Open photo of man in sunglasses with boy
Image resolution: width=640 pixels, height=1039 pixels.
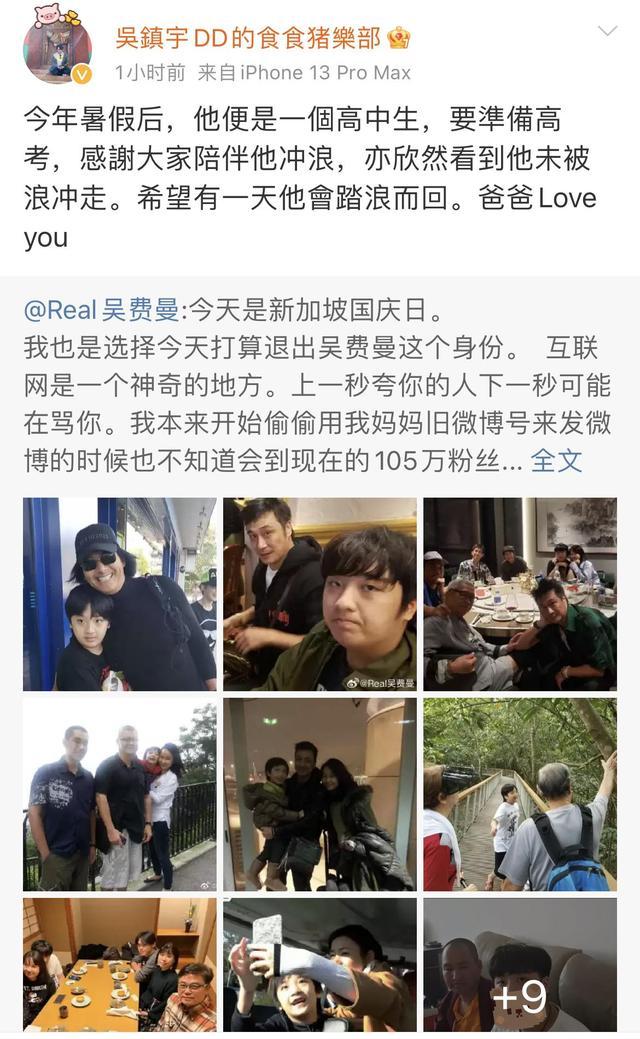pos(119,594)
